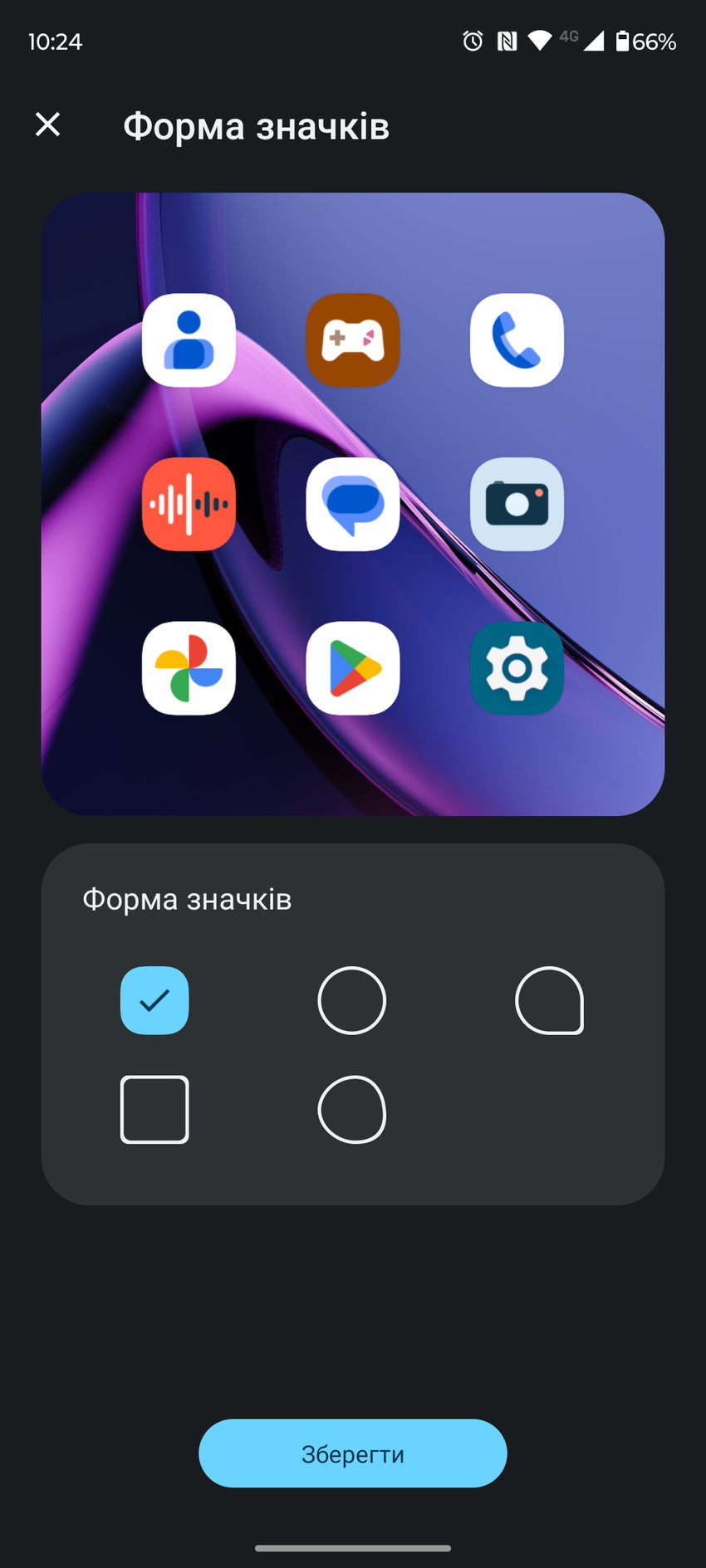Pick the teardrop icon shape

pyautogui.click(x=550, y=1000)
